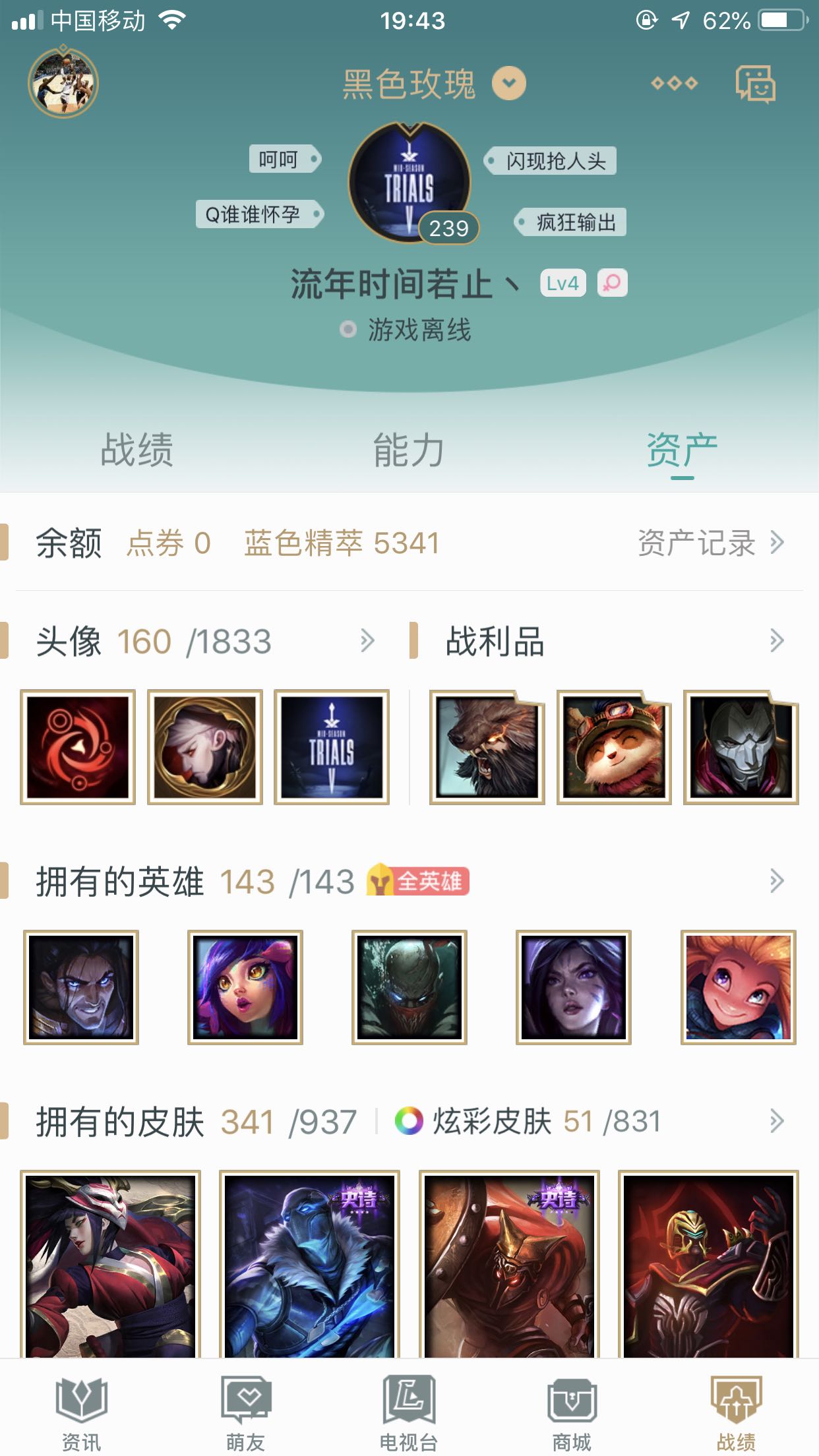Open the 黑色玫瑰 server dropdown
This screenshot has width=819, height=1456.
pos(508,84)
